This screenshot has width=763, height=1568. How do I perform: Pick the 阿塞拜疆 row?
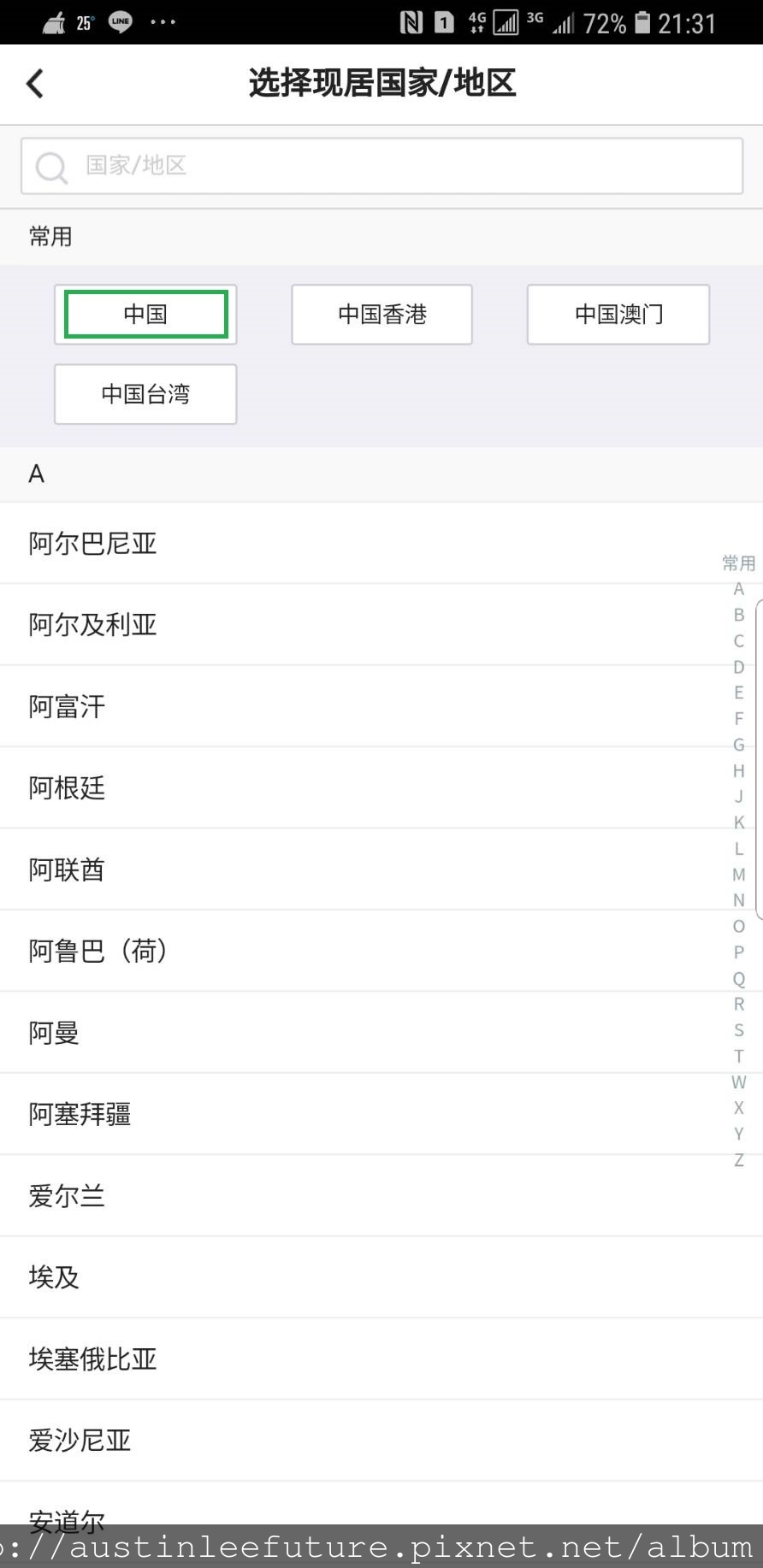(381, 1114)
